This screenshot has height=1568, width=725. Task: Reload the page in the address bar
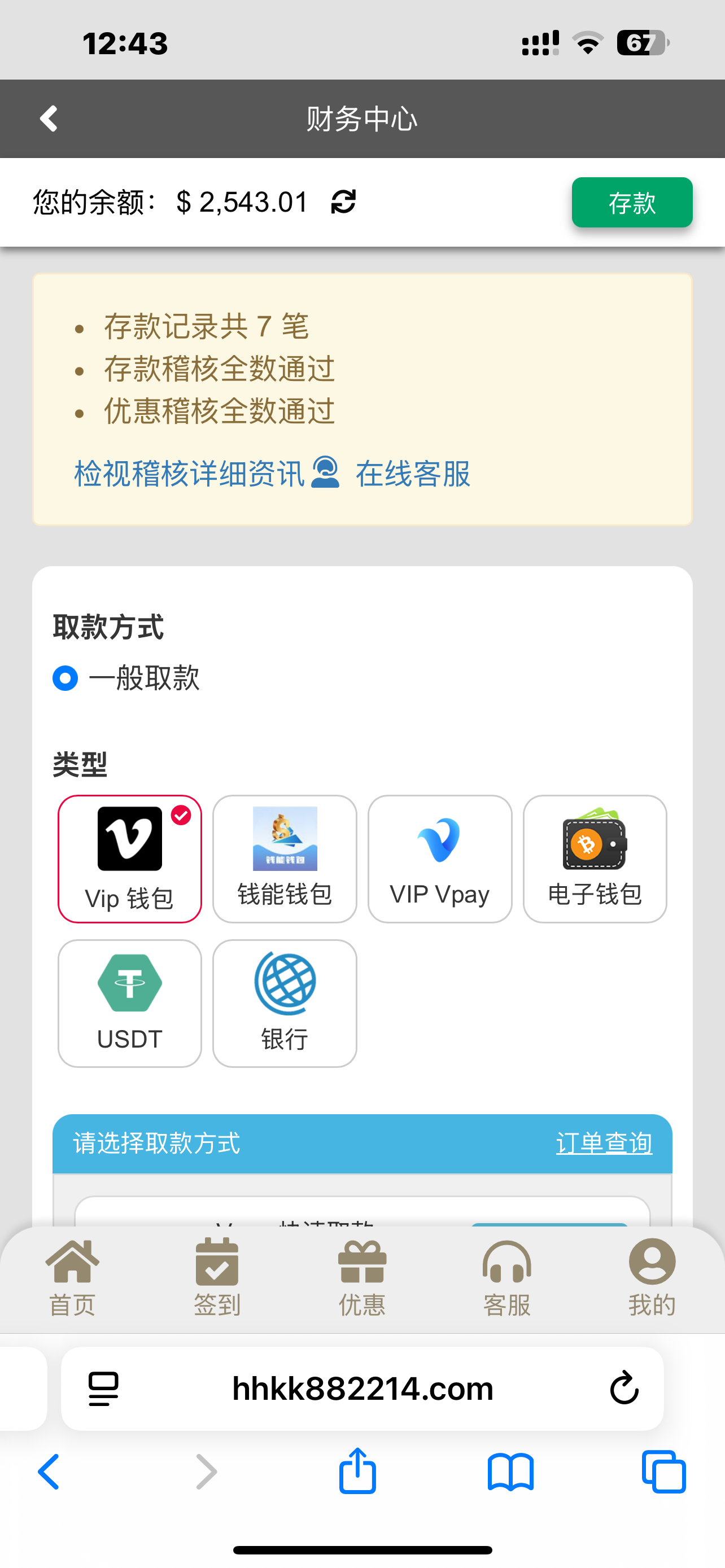[x=623, y=1389]
